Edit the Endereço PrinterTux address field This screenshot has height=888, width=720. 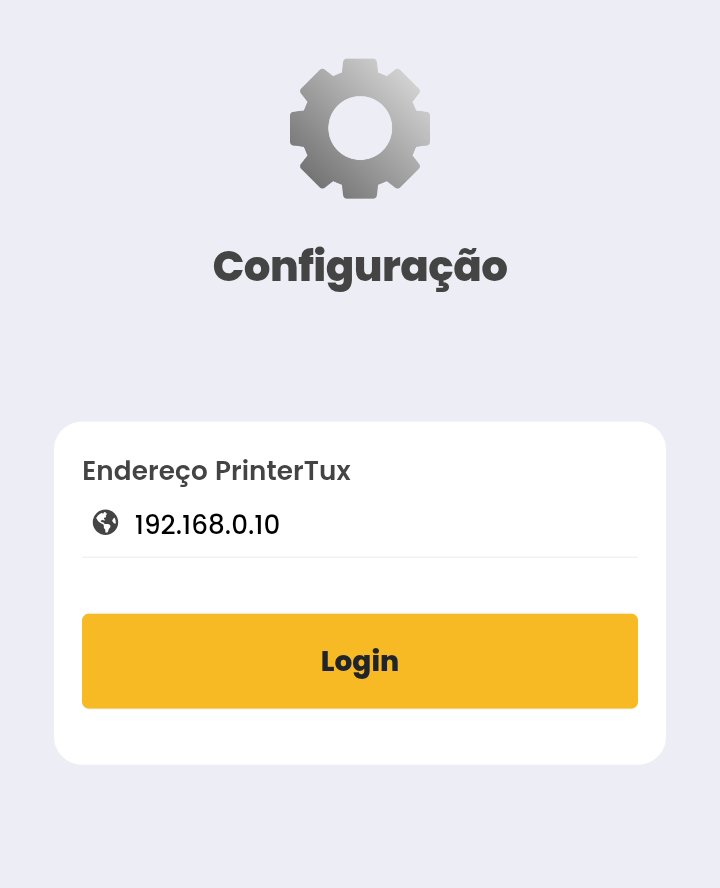click(x=380, y=525)
